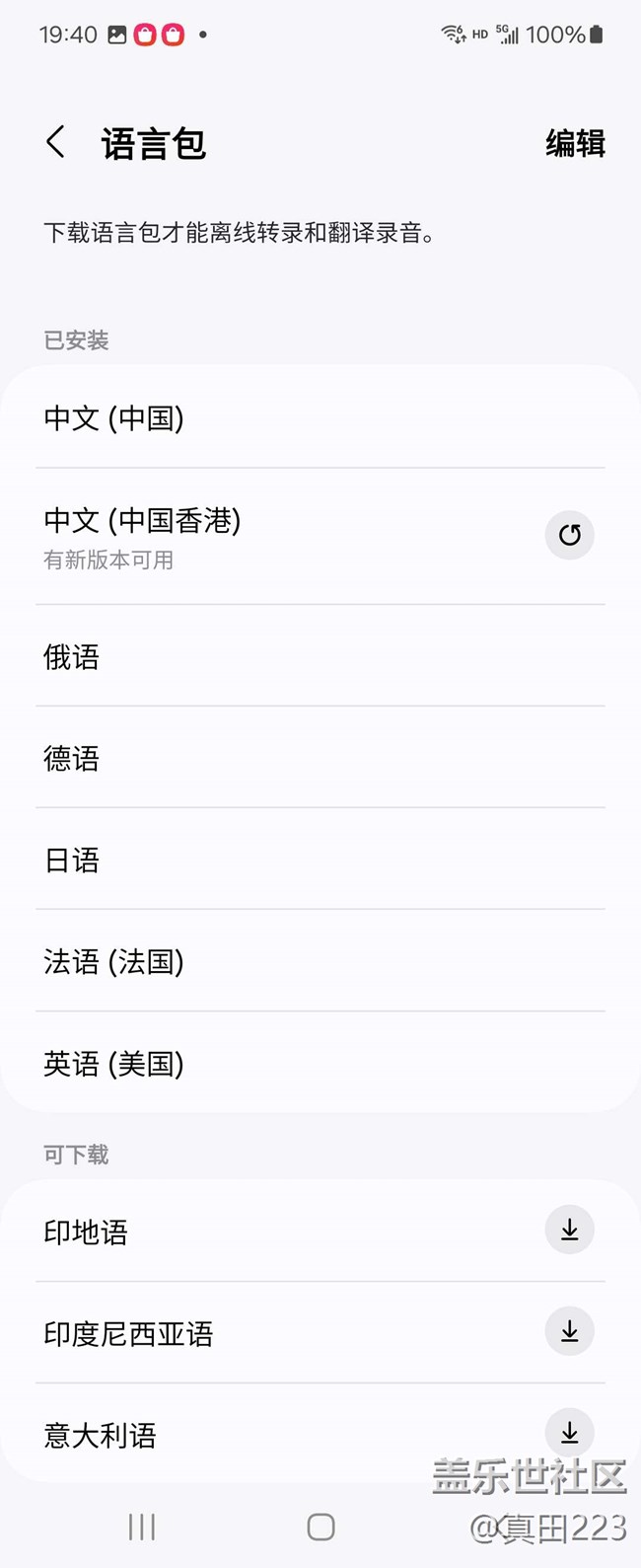Screen dimensions: 641x1568
Task: Open the 中文 (中国) language row
Action: (x=320, y=418)
